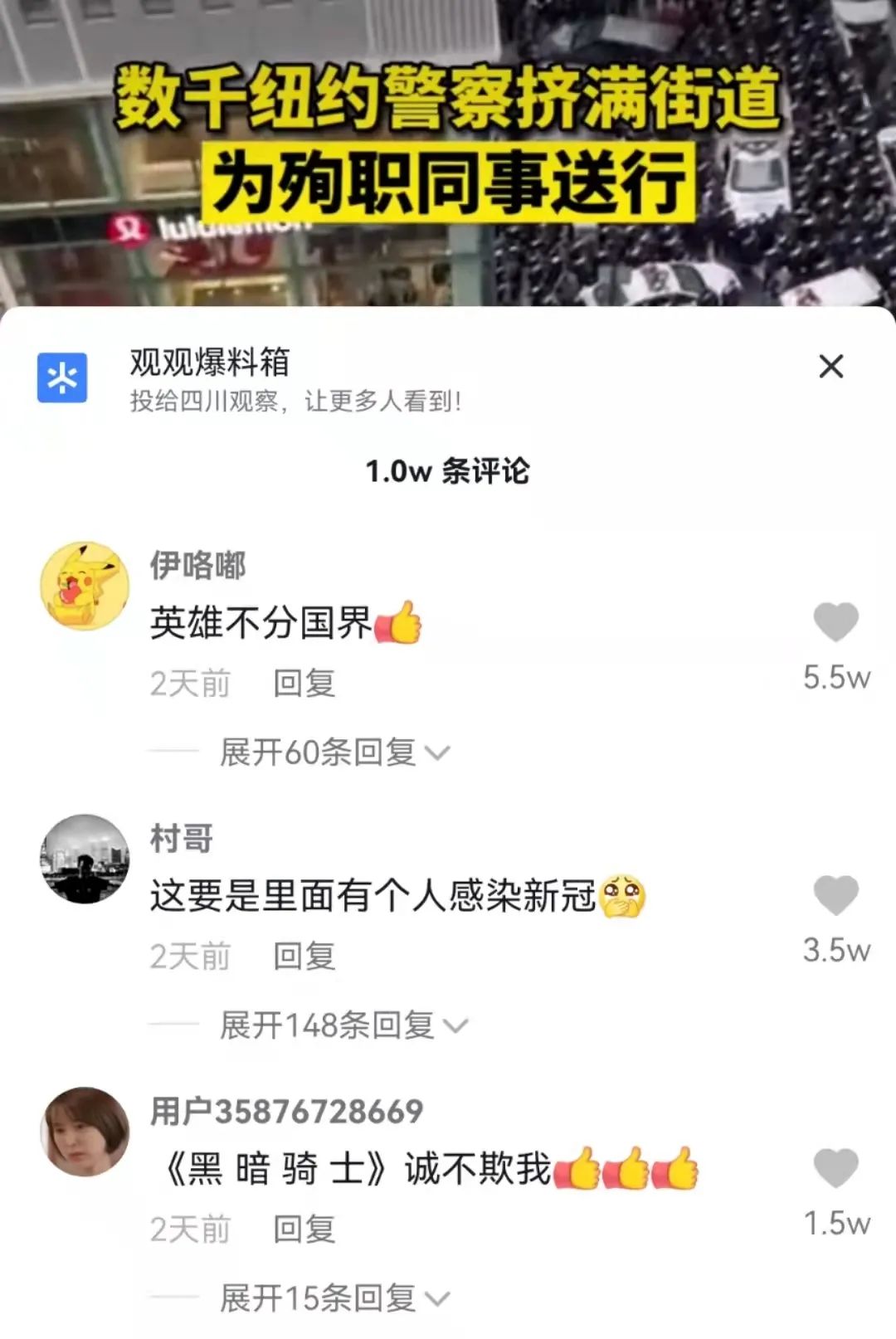
Task: Reply to 伊咯嘟's comment via 回复
Action: point(303,683)
